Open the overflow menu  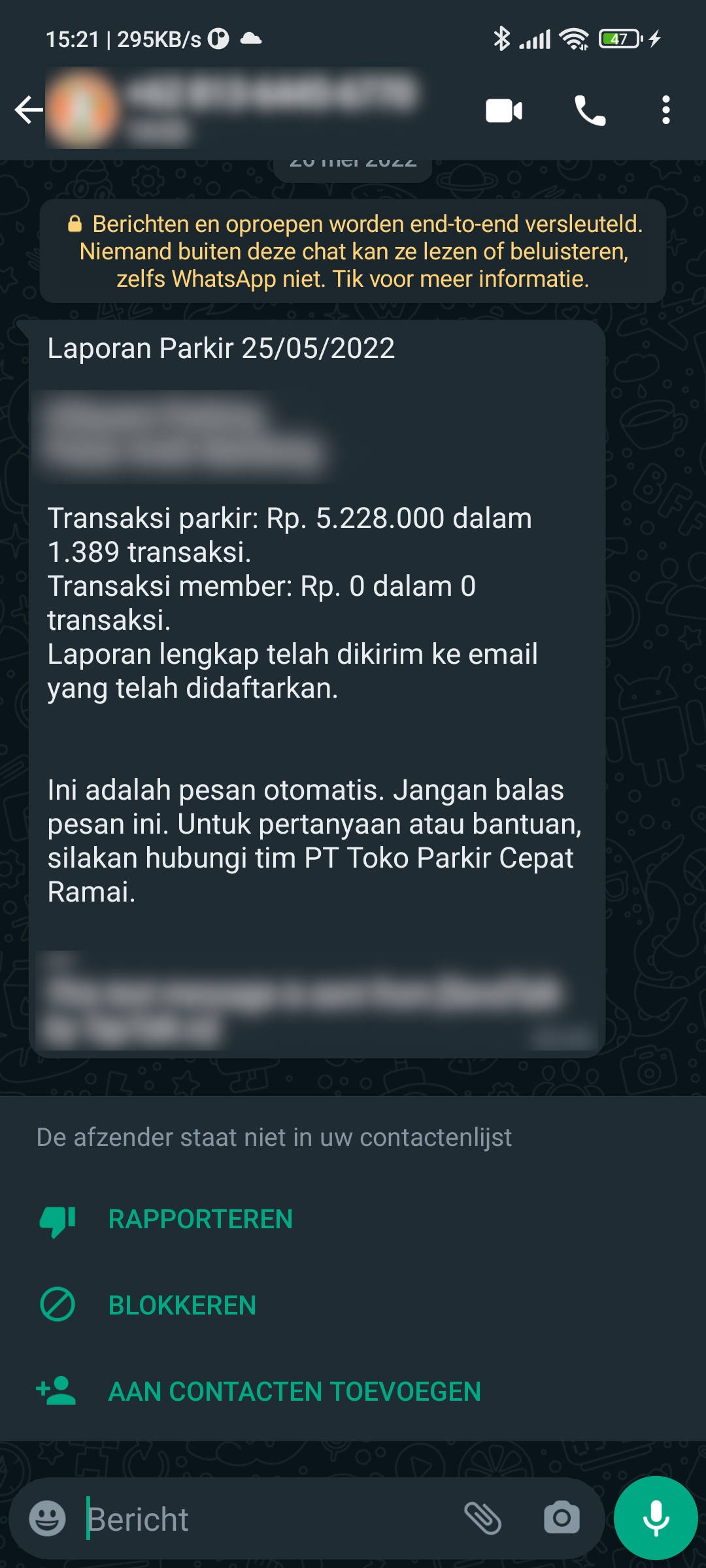pos(665,110)
